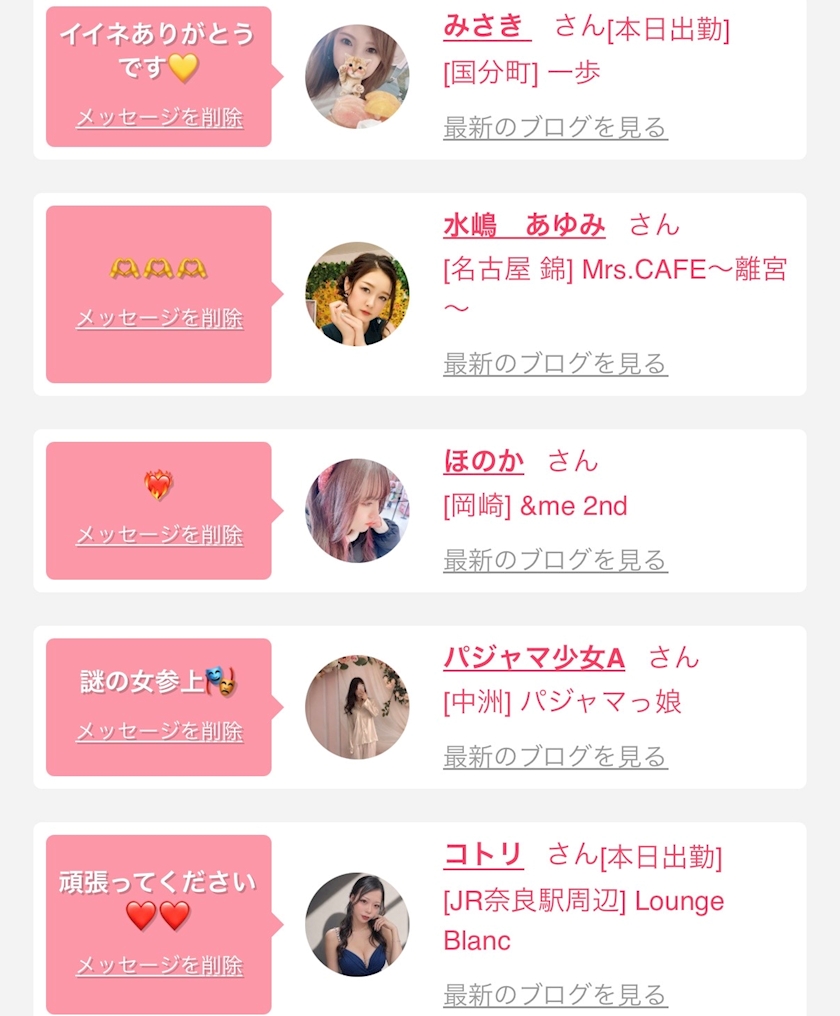Open ほのか's profile name link

pos(484,461)
